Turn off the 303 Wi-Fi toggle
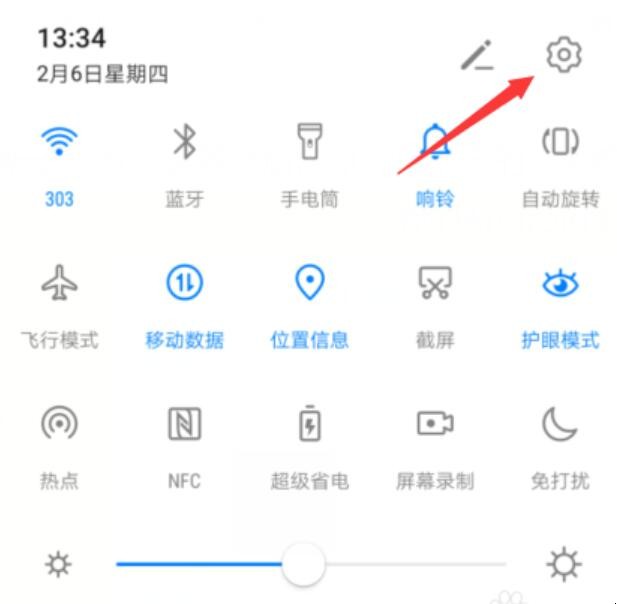The height and width of the screenshot is (604, 617). tap(59, 144)
